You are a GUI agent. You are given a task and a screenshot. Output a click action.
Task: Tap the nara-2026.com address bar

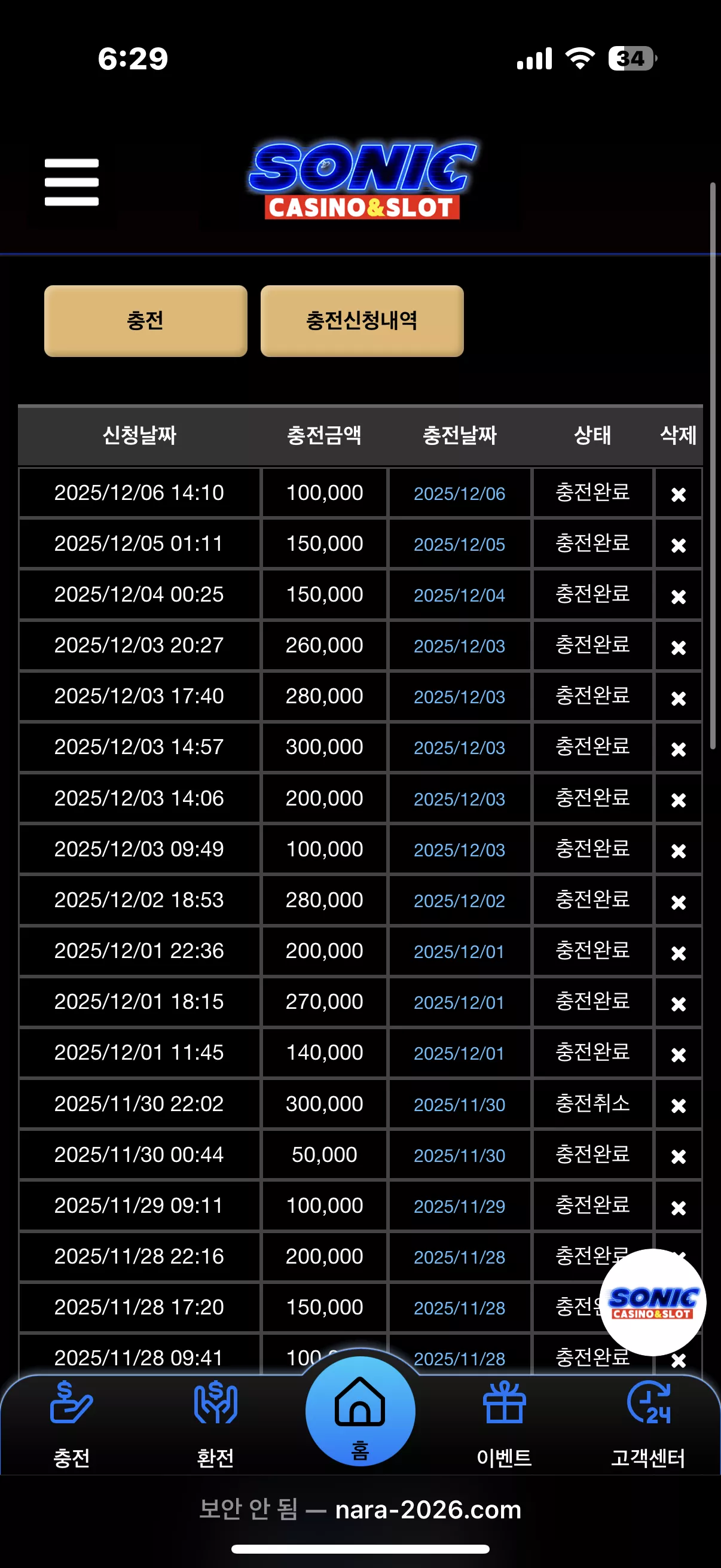point(360,1509)
